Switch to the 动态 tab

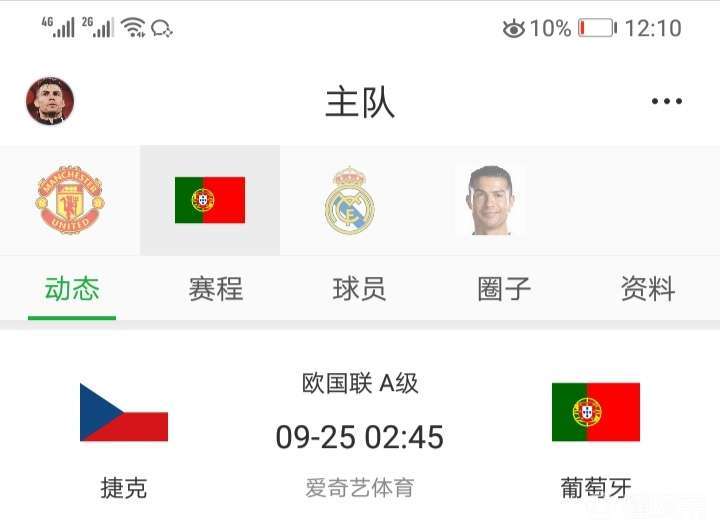[x=72, y=290]
